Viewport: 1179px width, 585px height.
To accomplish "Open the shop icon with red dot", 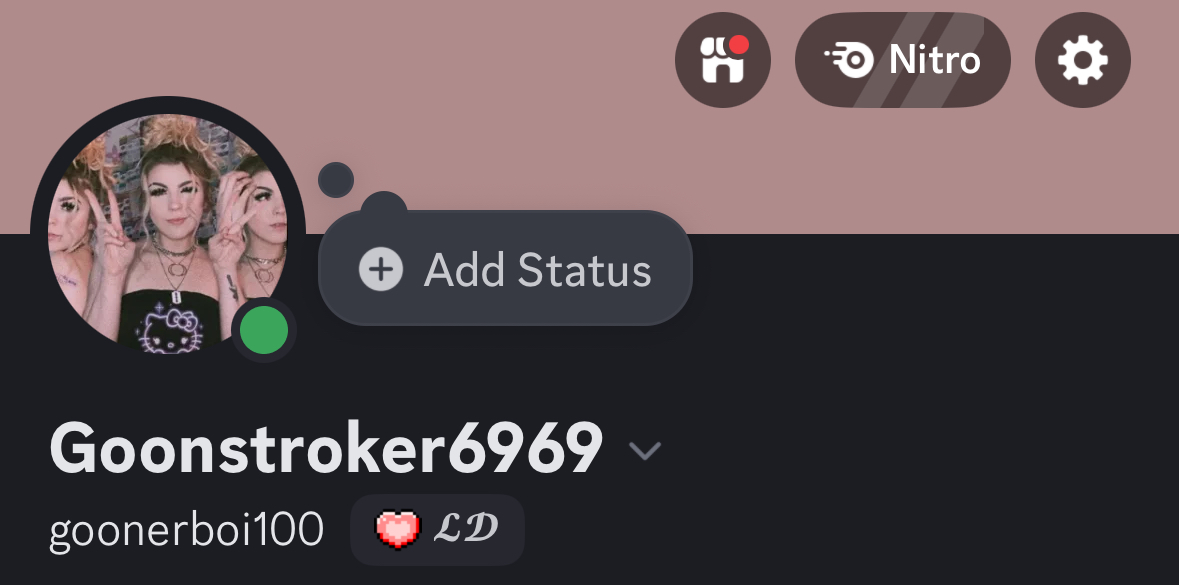I will tap(723, 61).
